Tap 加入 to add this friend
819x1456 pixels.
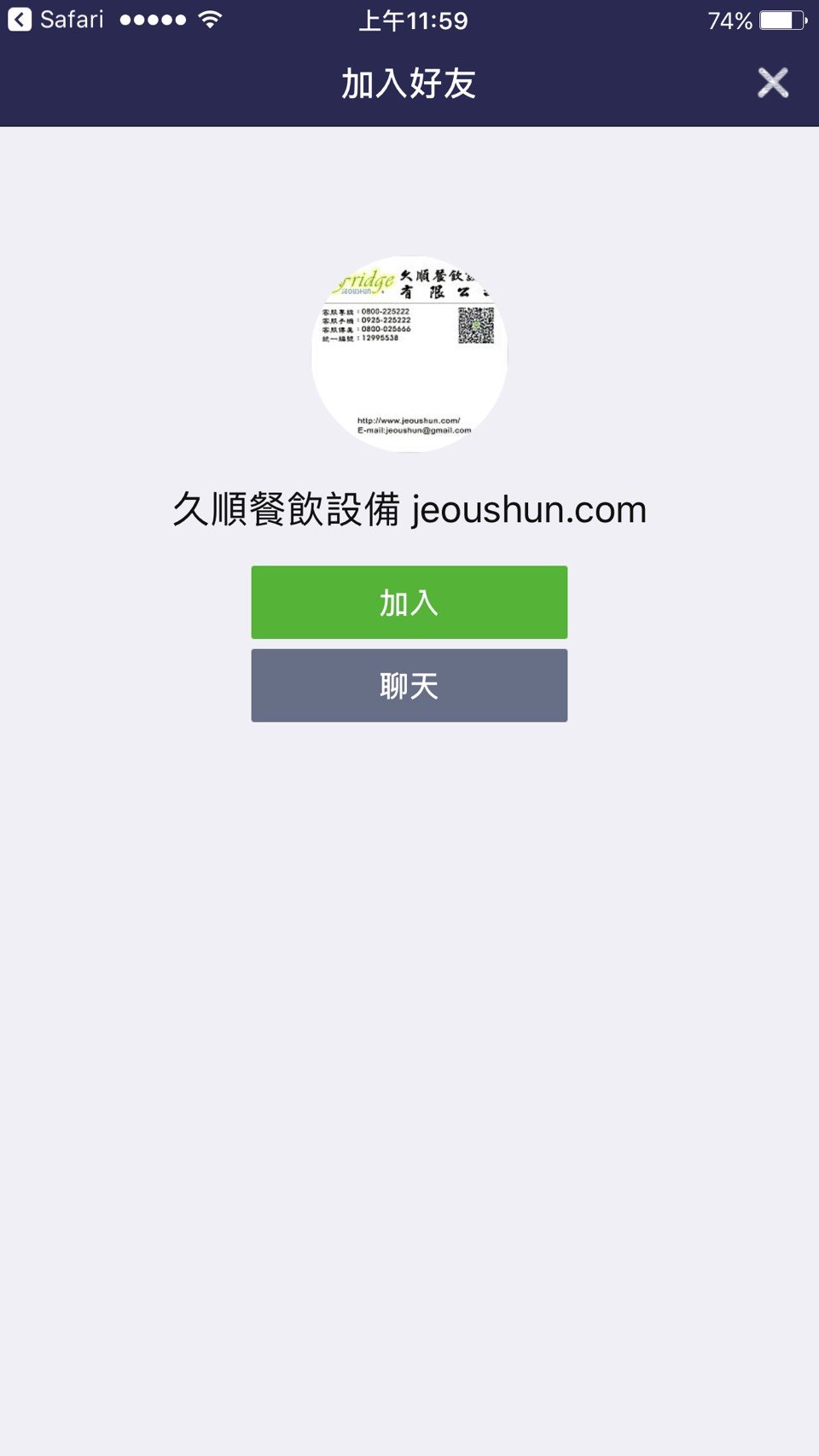[409, 602]
